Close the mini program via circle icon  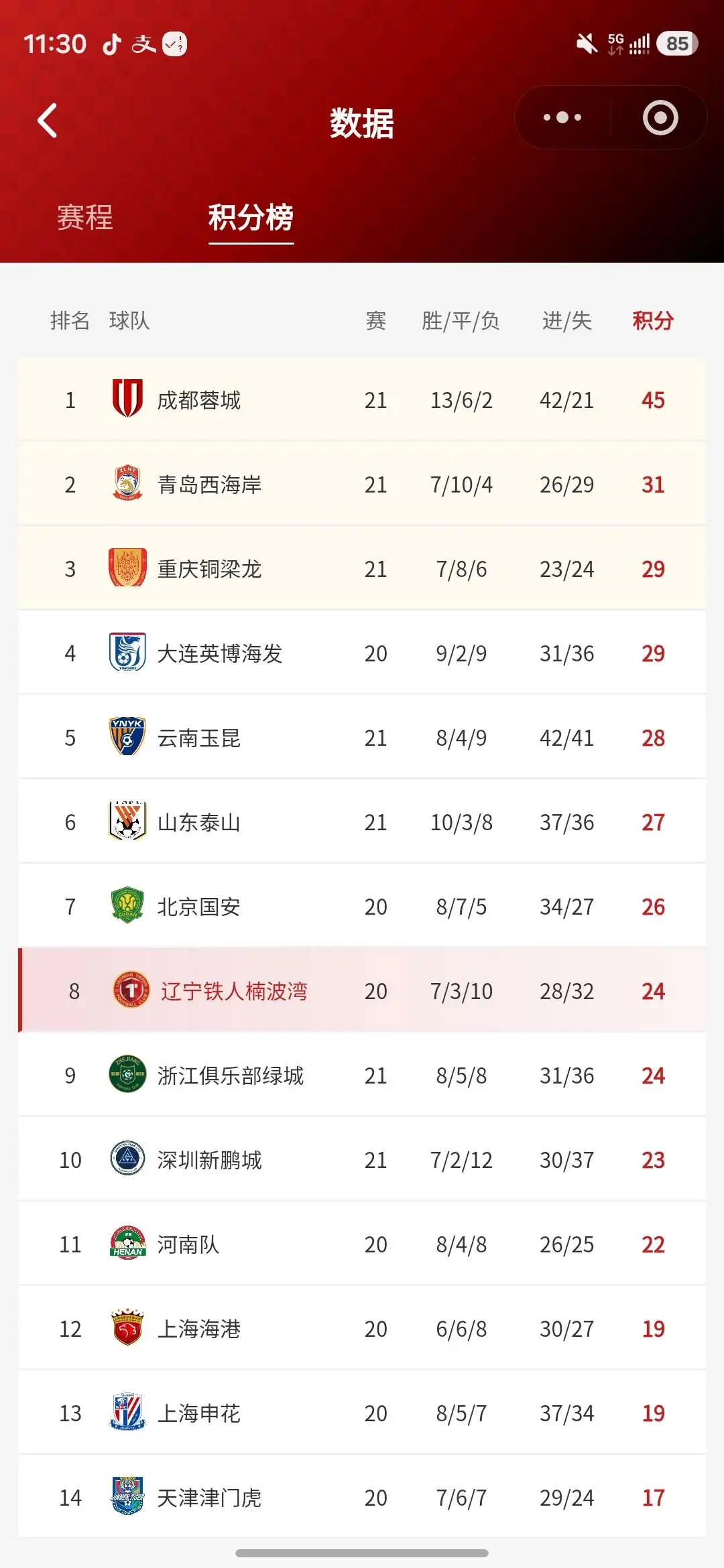[x=660, y=117]
